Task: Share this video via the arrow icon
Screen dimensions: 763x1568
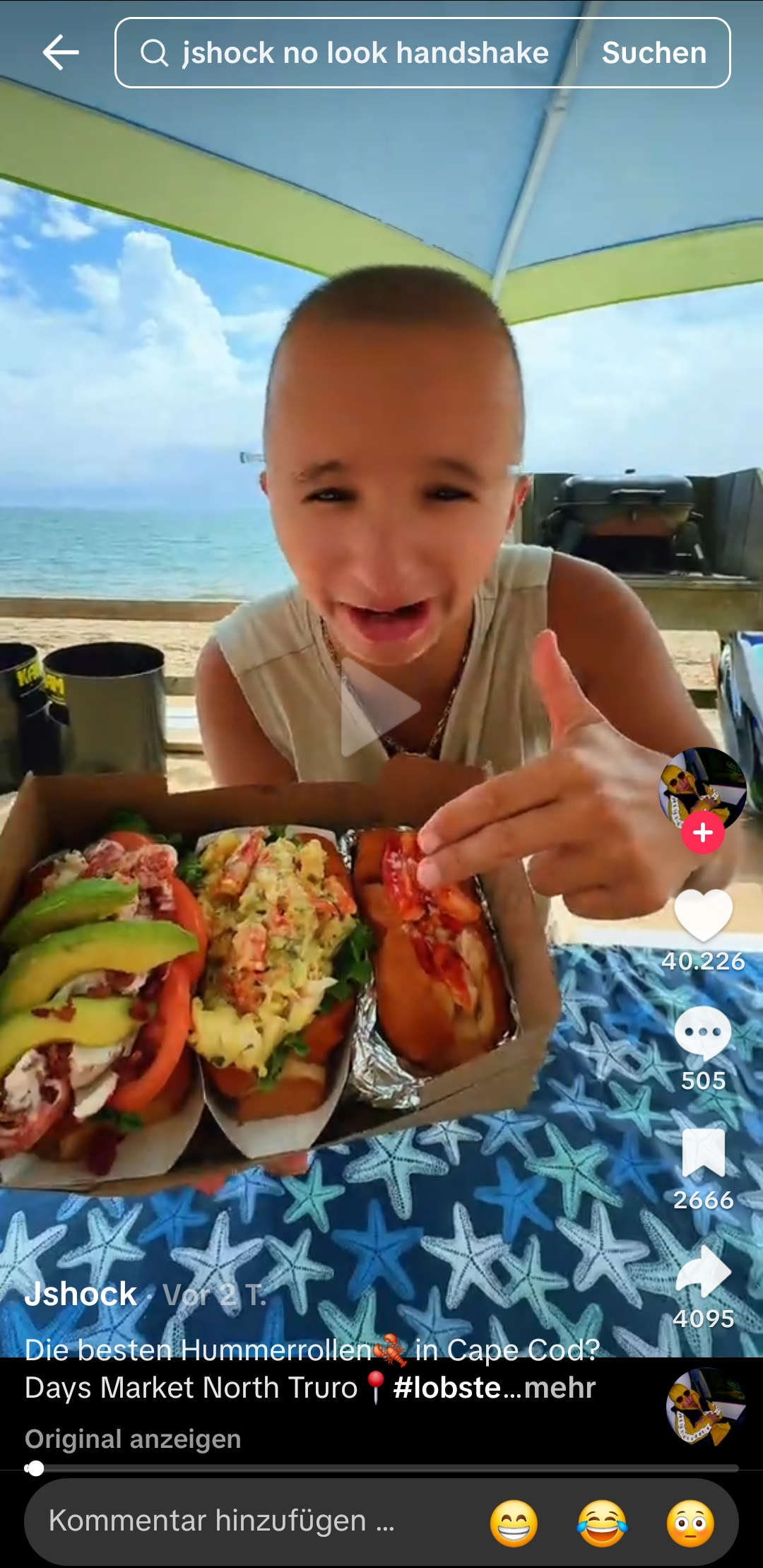Action: click(x=703, y=1271)
